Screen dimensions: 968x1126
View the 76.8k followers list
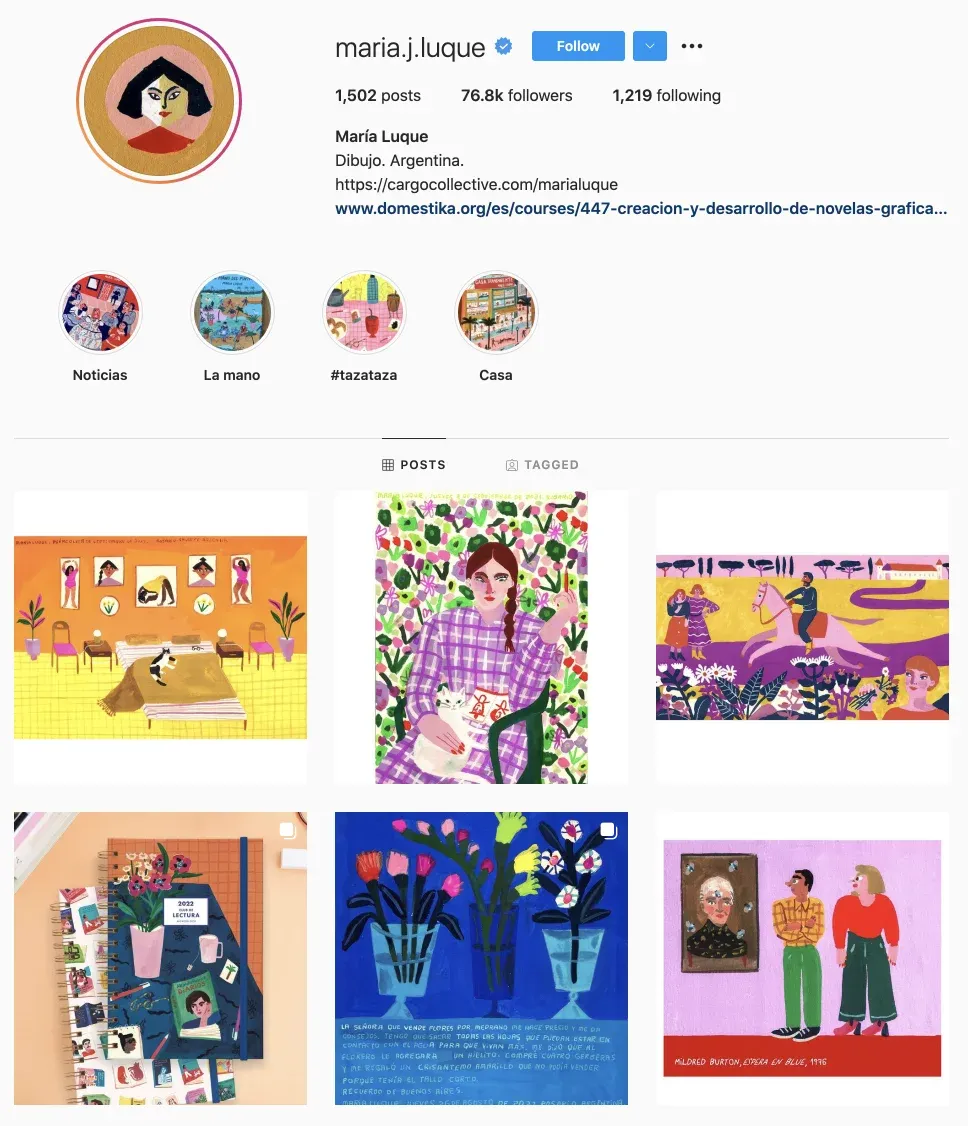coord(516,96)
